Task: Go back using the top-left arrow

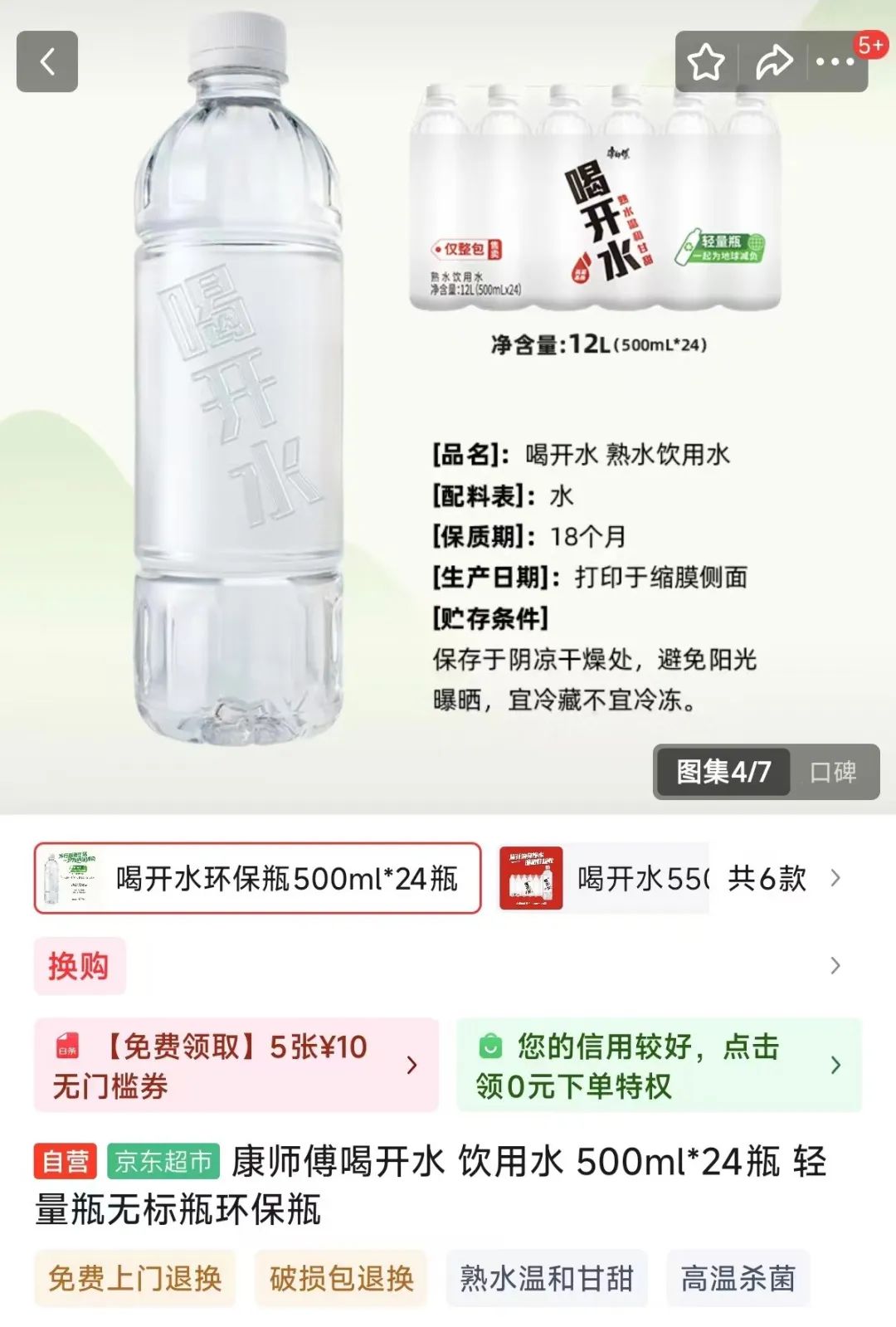Action: [x=47, y=61]
